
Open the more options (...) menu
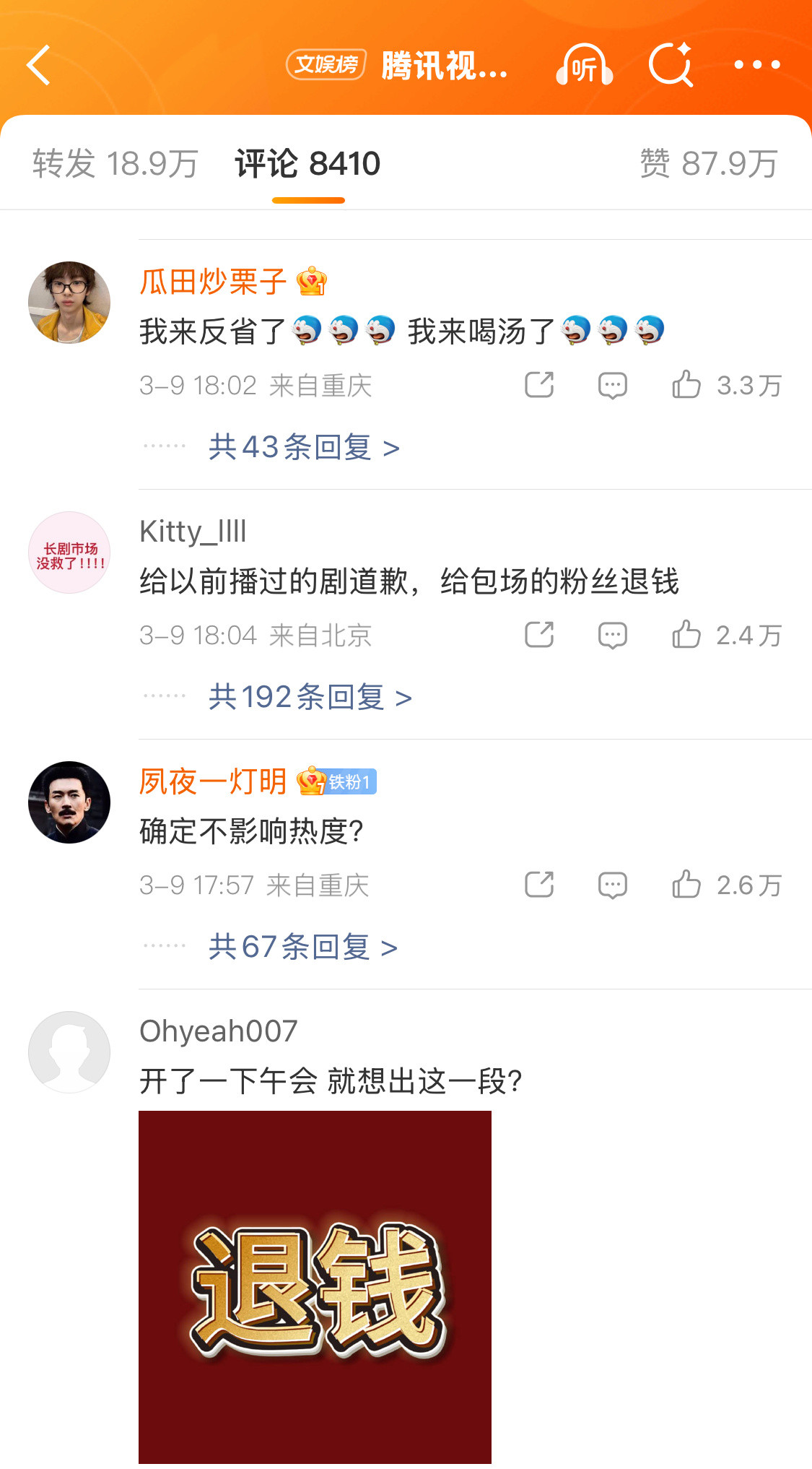pos(757,66)
